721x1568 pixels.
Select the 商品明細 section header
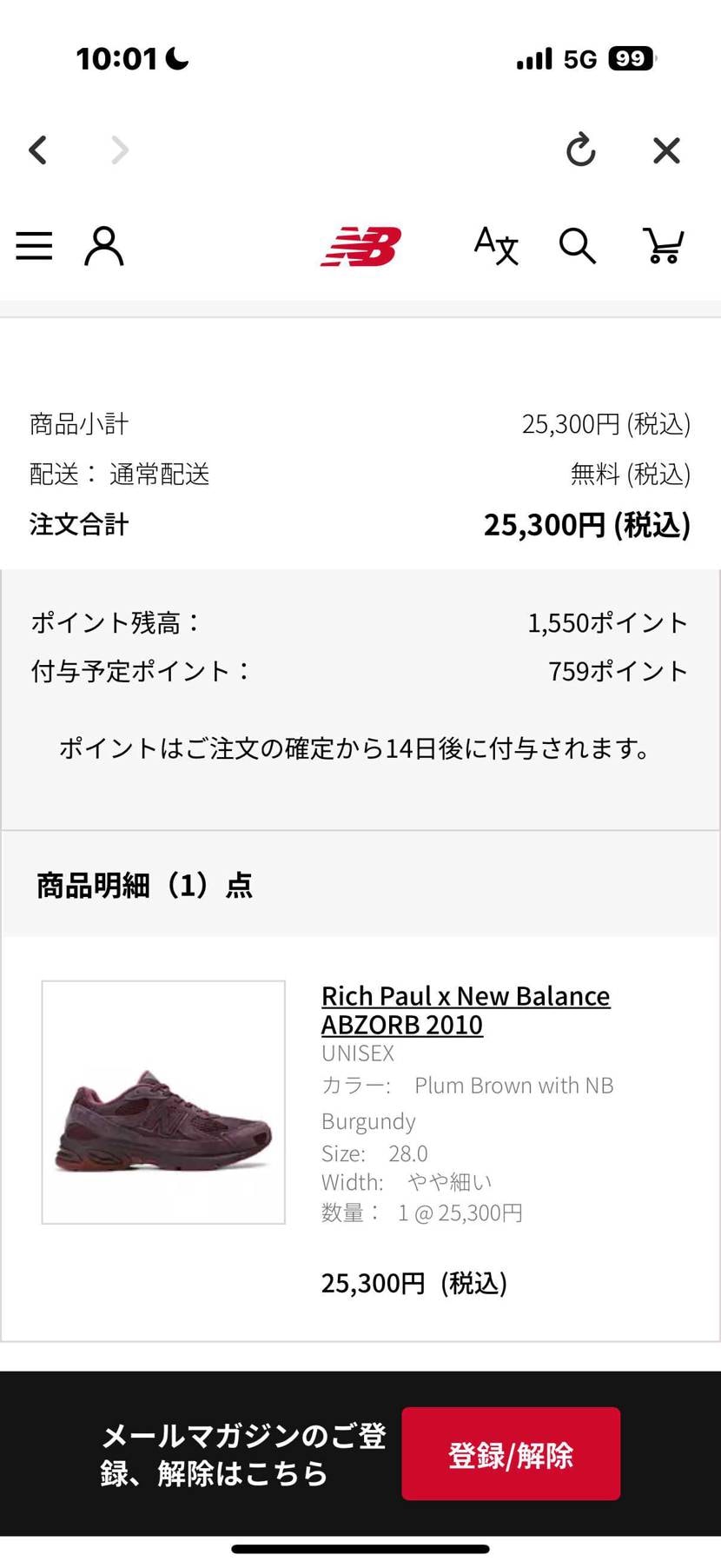coord(142,885)
